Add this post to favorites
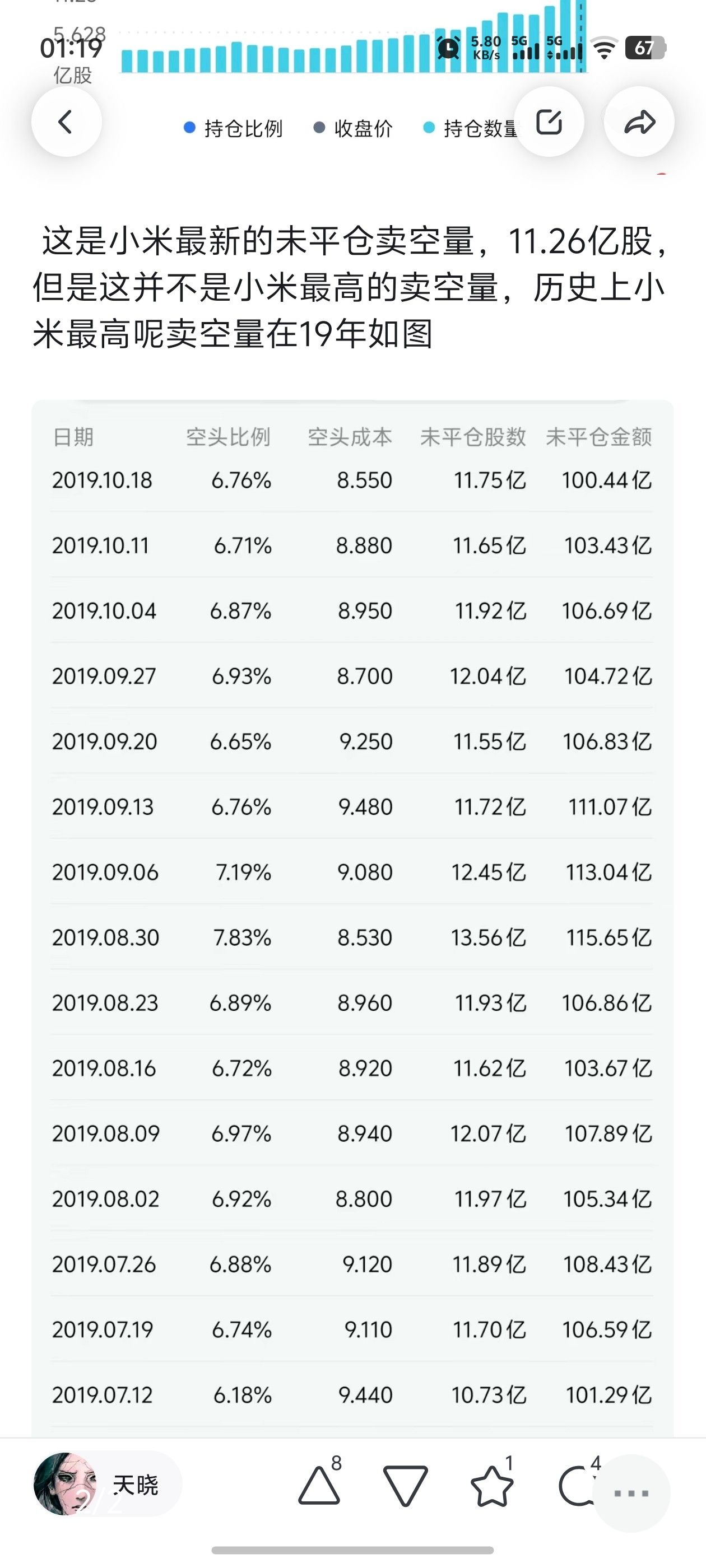This screenshot has width=706, height=1568. pos(491,1485)
